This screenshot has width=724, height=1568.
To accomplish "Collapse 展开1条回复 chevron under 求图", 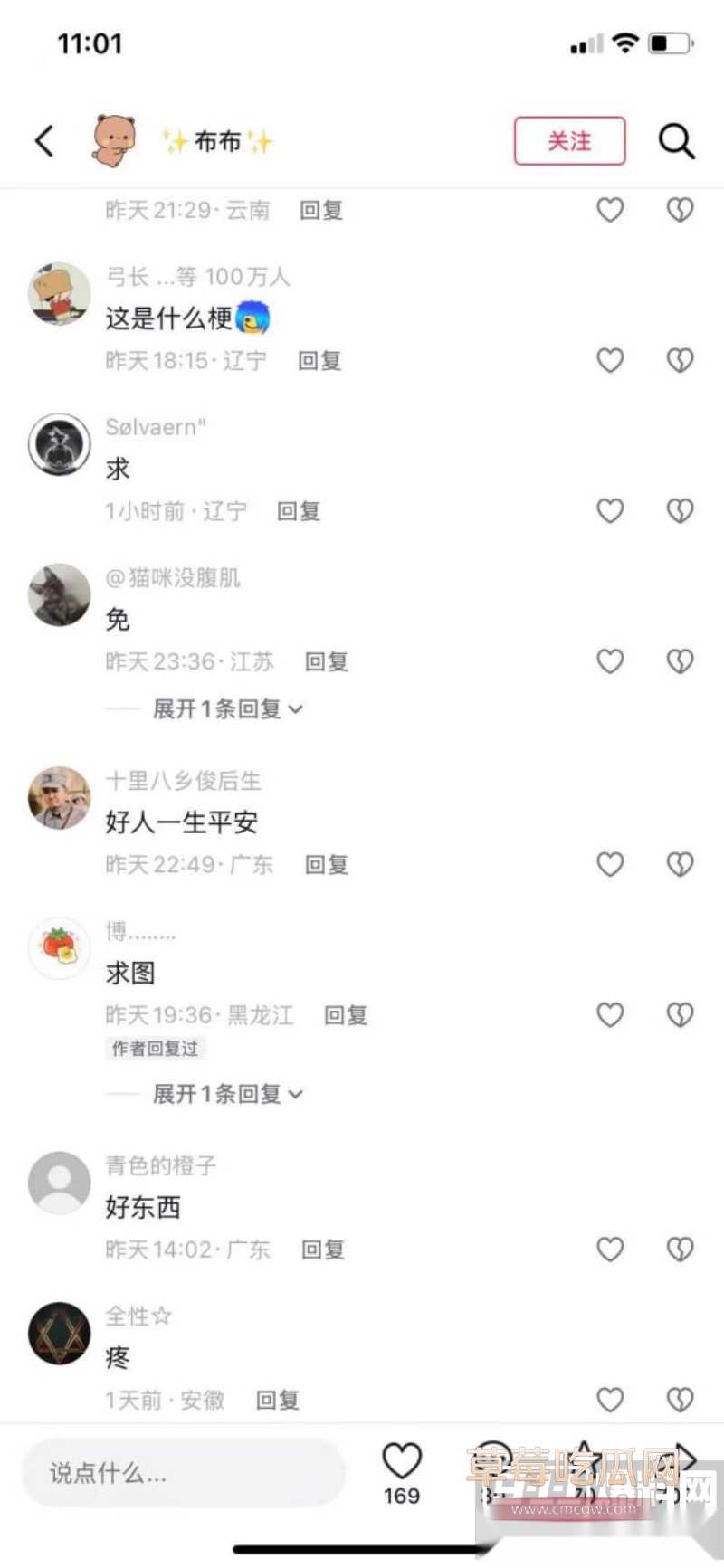I will tap(292, 1094).
